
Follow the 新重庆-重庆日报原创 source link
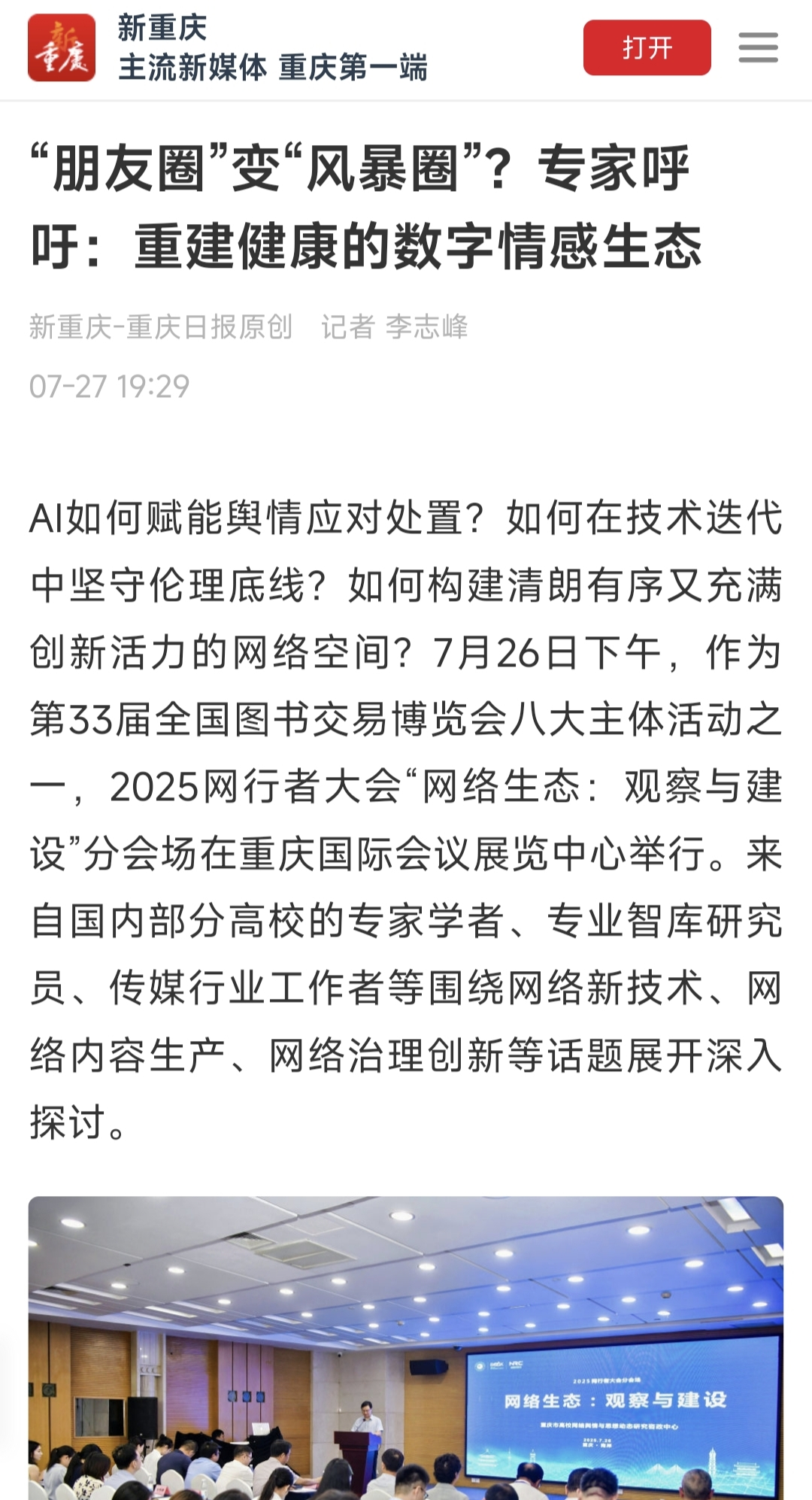pos(162,329)
